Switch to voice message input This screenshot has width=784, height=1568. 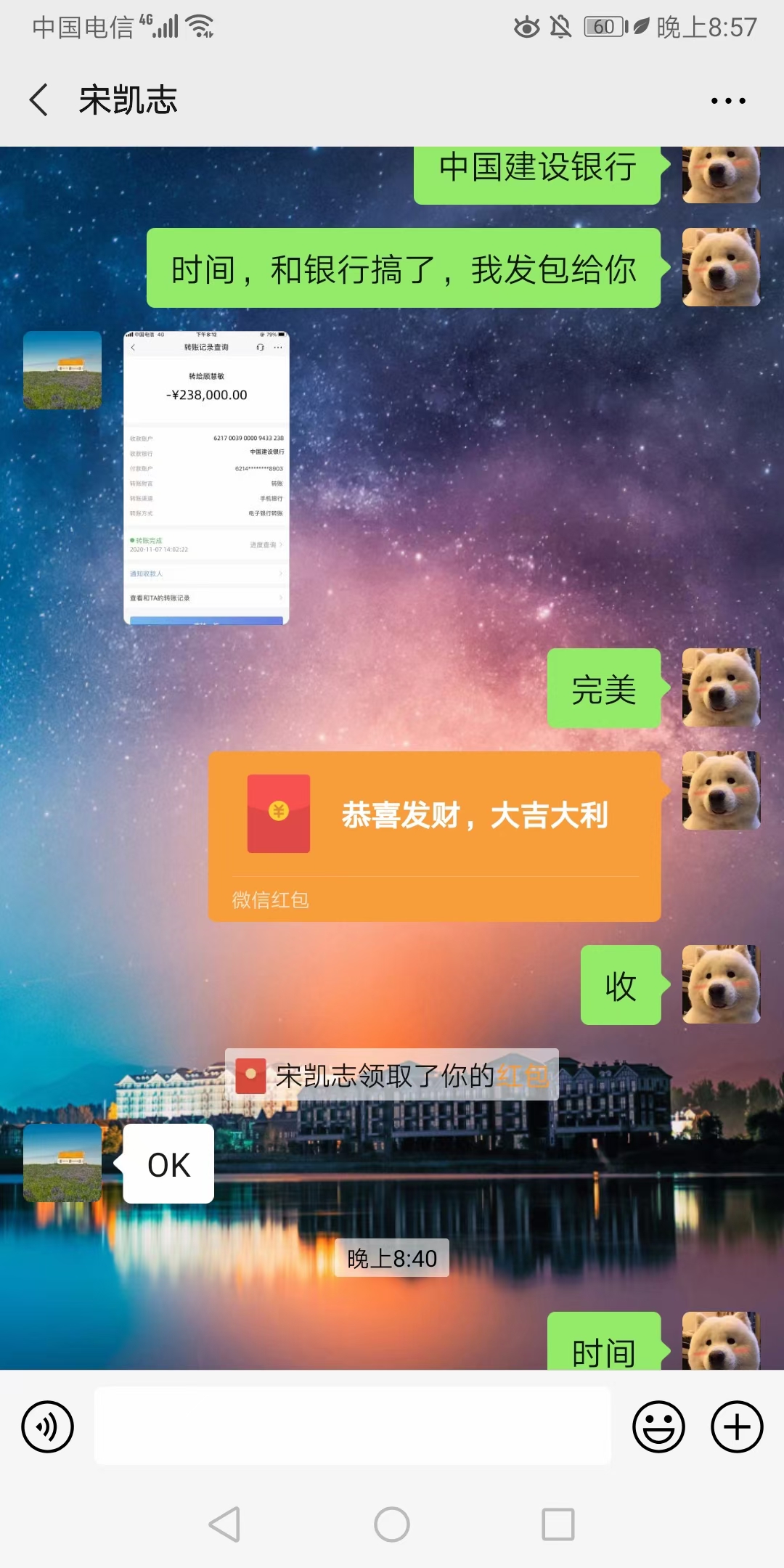click(48, 1426)
